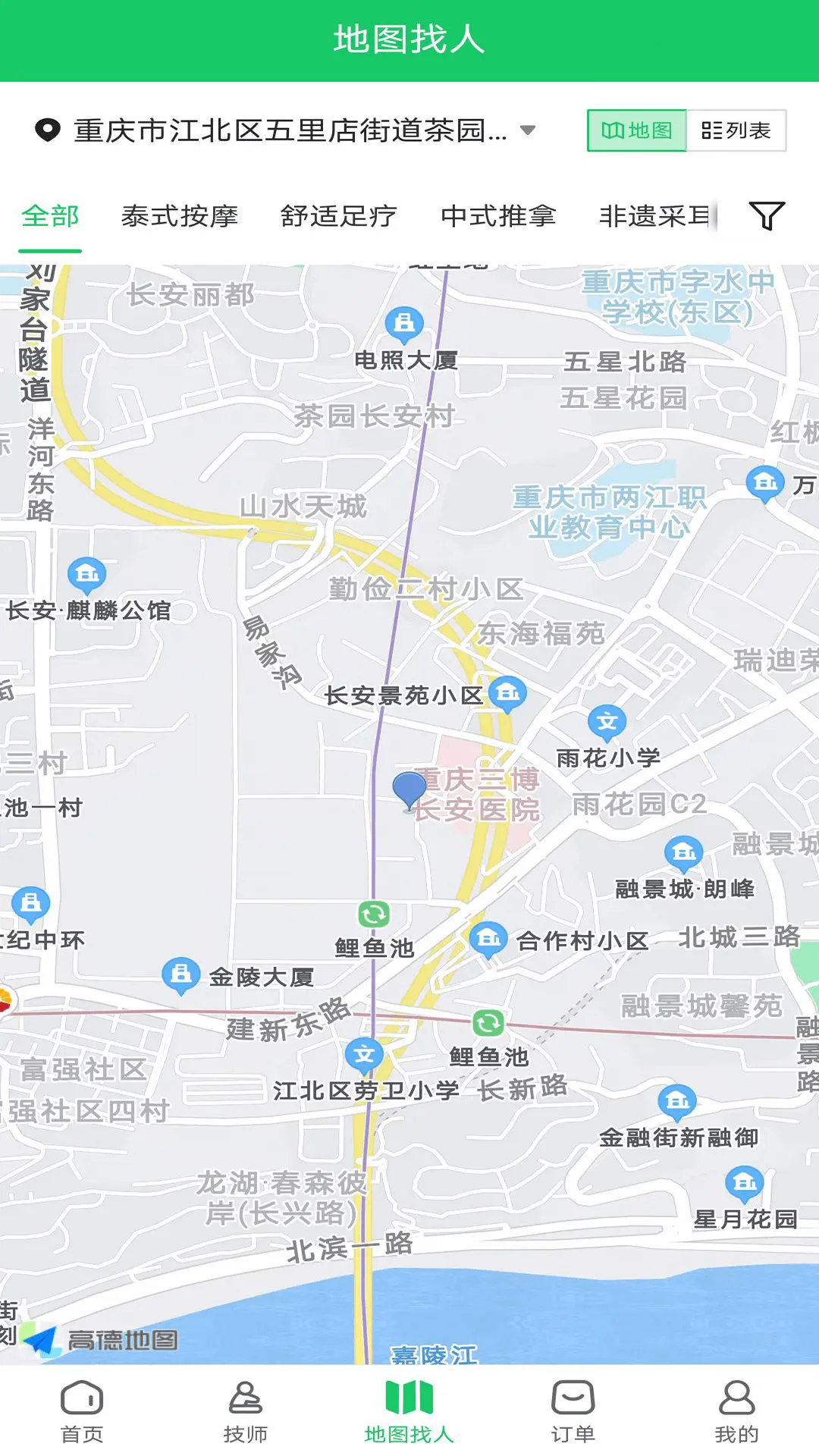The height and width of the screenshot is (1456, 819).
Task: Keep 地图 map view selected
Action: click(637, 130)
